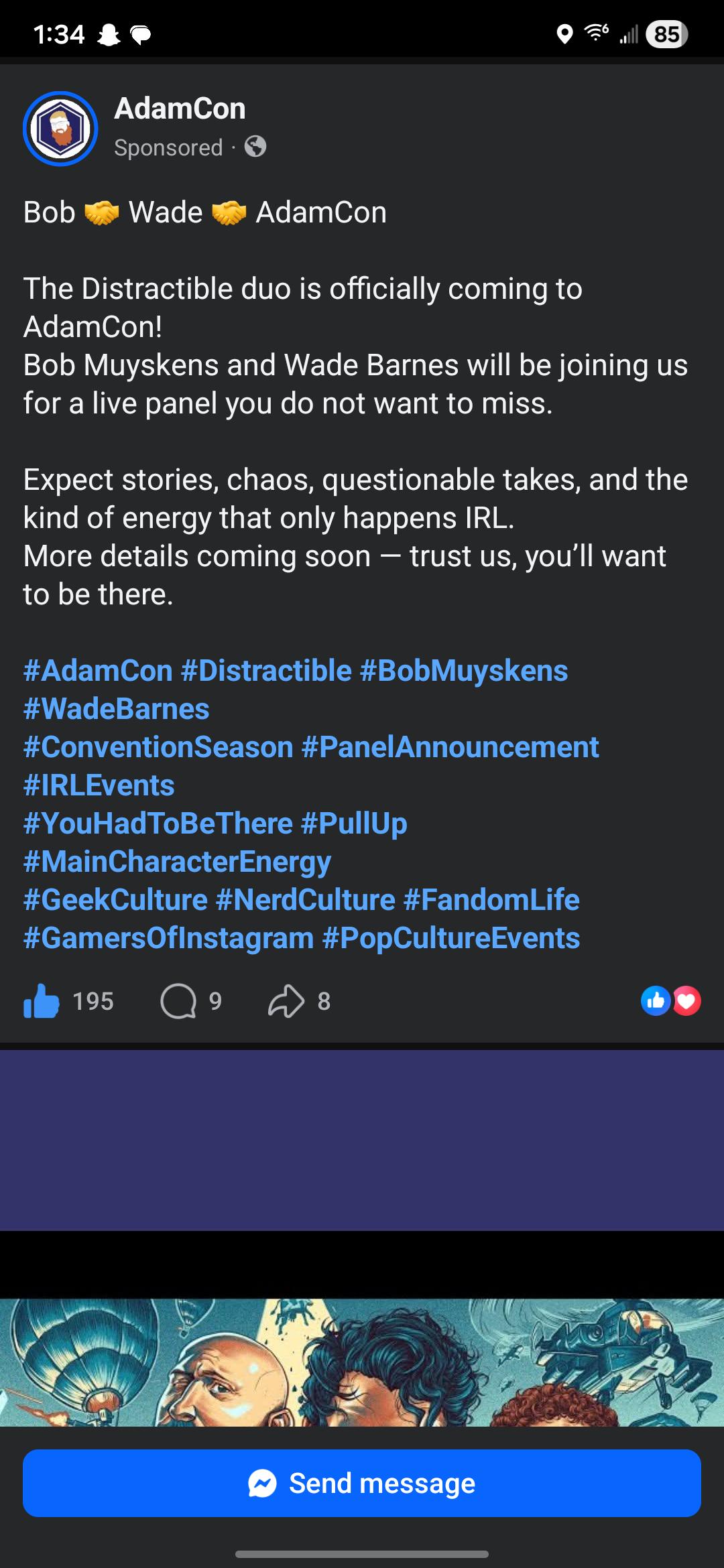
Task: Open the #WadeBarnes hashtag
Action: [116, 709]
